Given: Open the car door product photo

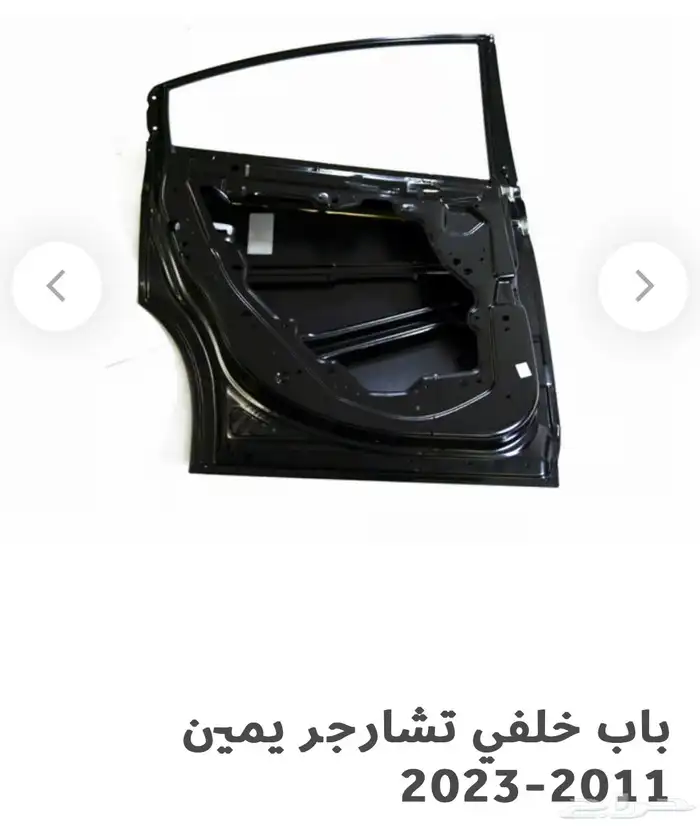Looking at the screenshot, I should 350,270.
